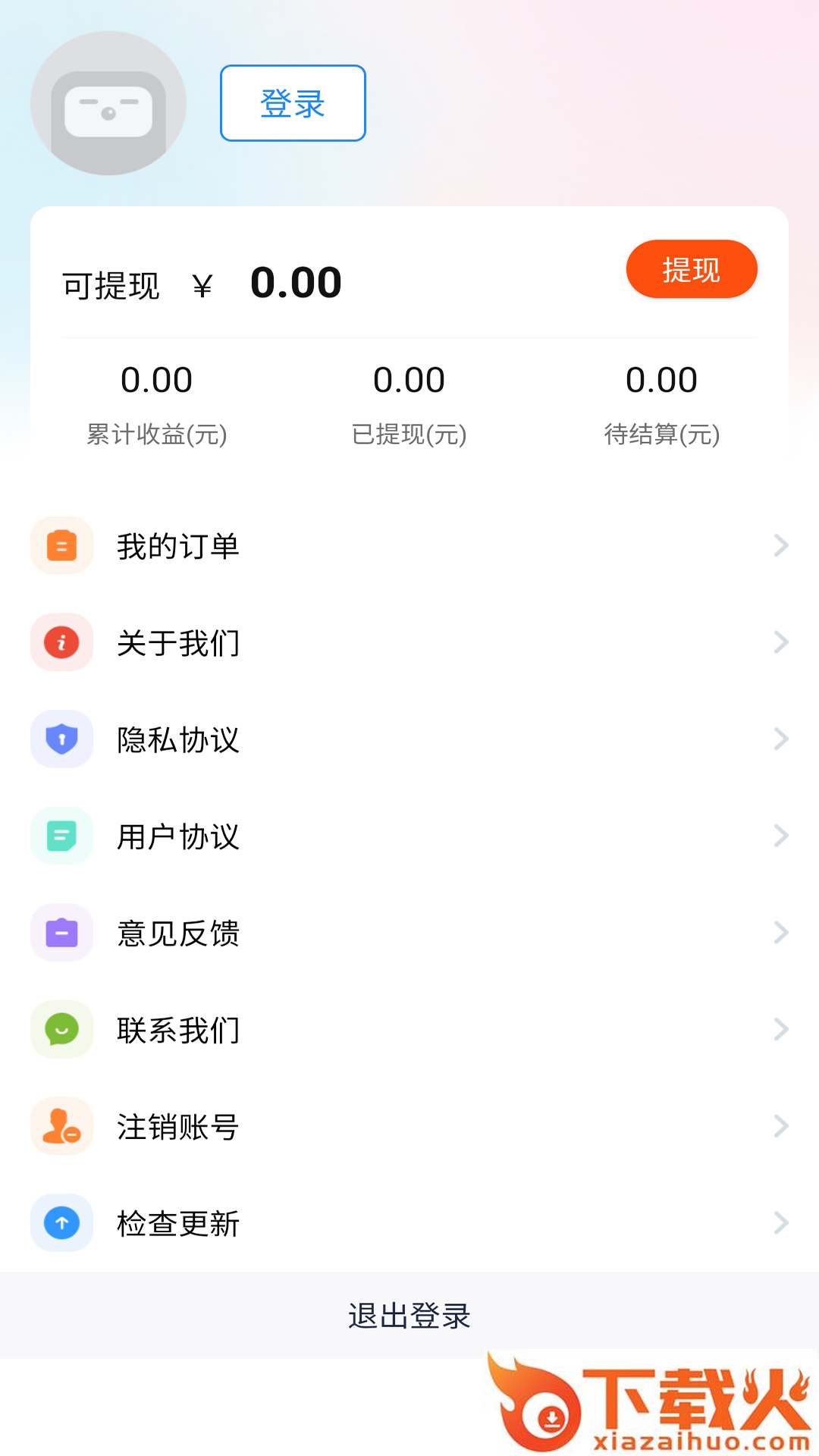The image size is (819, 1456).
Task: Tap the red info icon for 关于我们
Action: point(61,642)
